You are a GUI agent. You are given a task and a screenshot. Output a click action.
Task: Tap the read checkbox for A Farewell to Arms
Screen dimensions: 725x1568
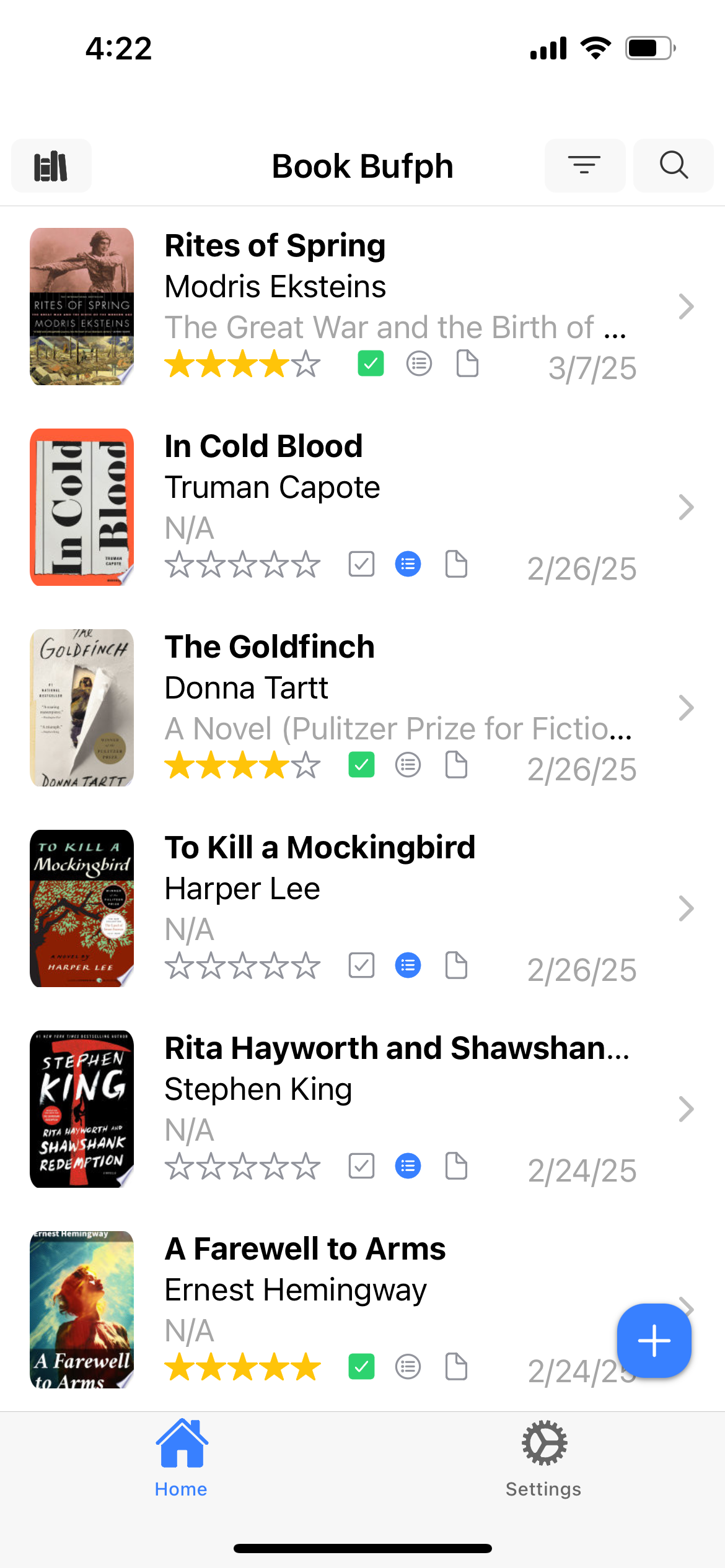(x=361, y=1367)
